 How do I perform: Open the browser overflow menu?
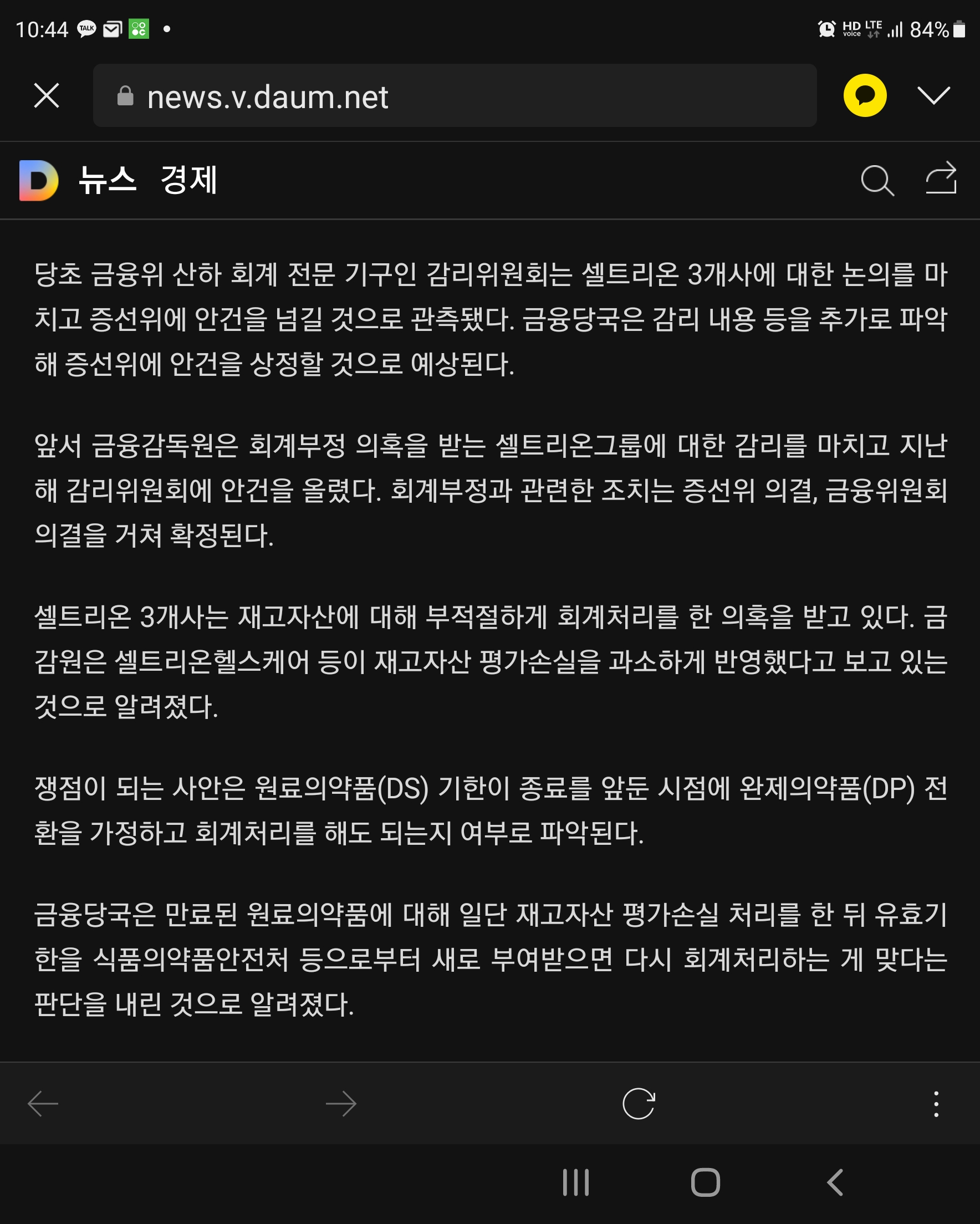click(936, 1104)
